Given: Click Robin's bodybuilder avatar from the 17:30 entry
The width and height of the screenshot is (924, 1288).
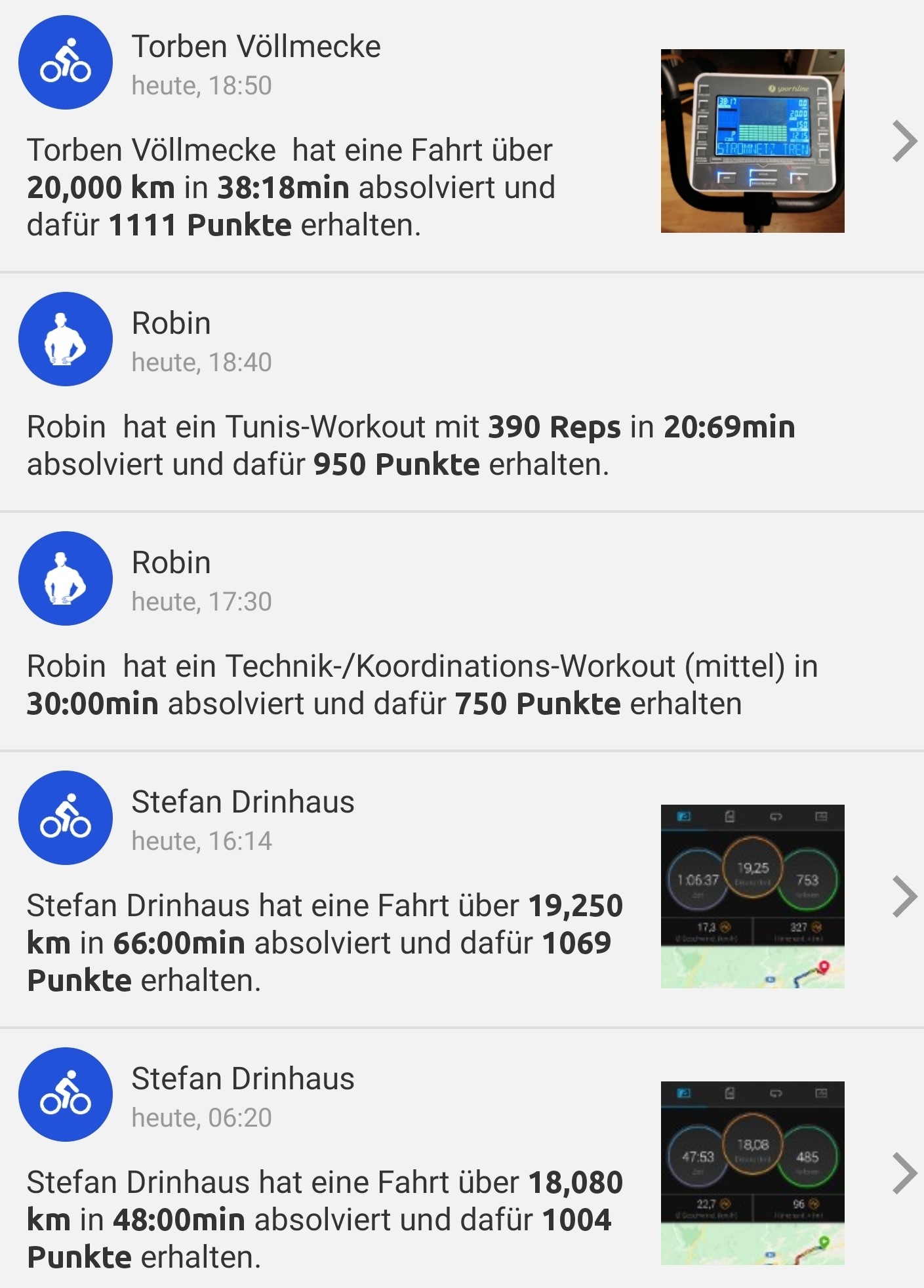Looking at the screenshot, I should (66, 578).
